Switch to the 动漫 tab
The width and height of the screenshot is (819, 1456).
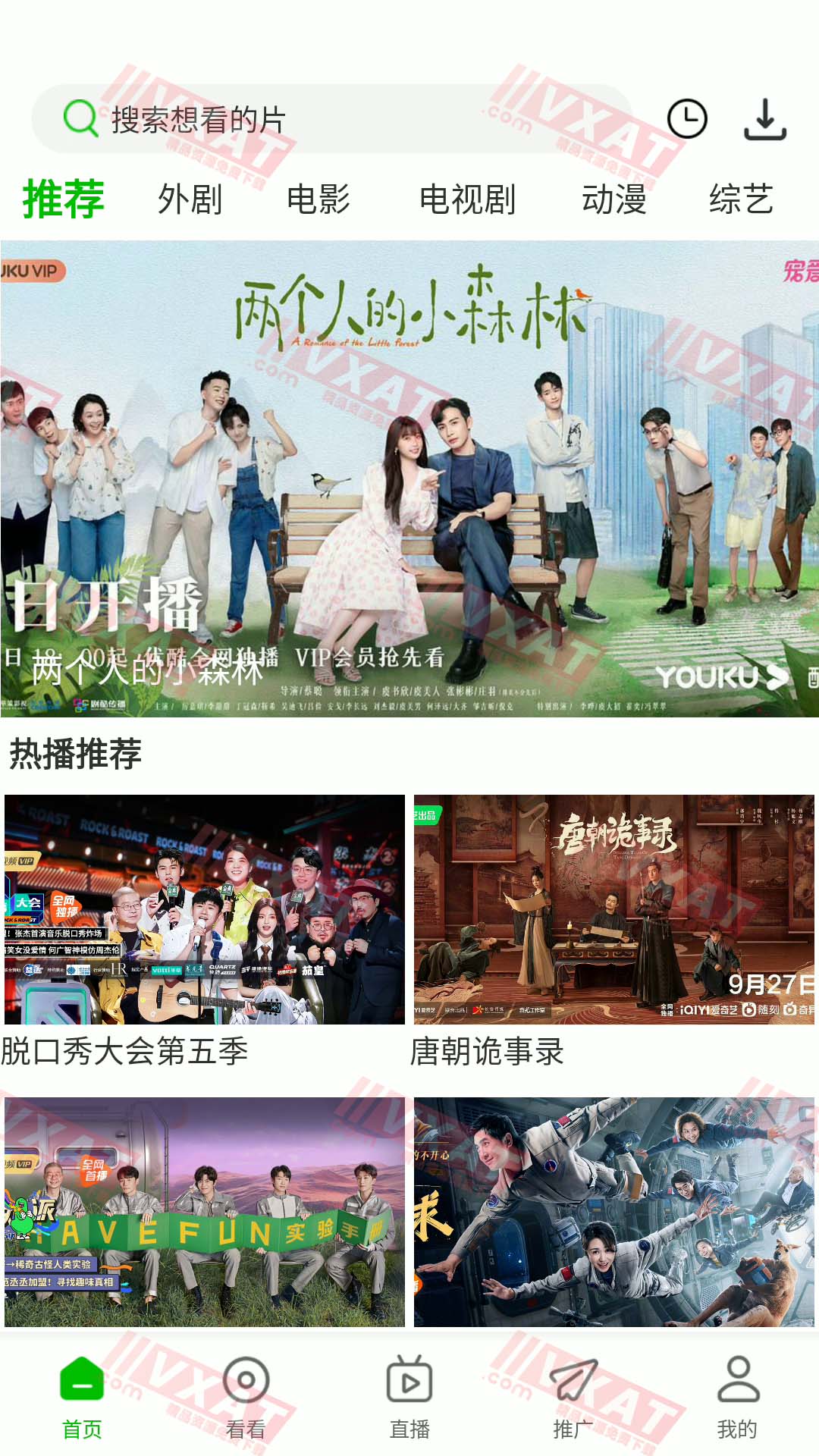[613, 199]
